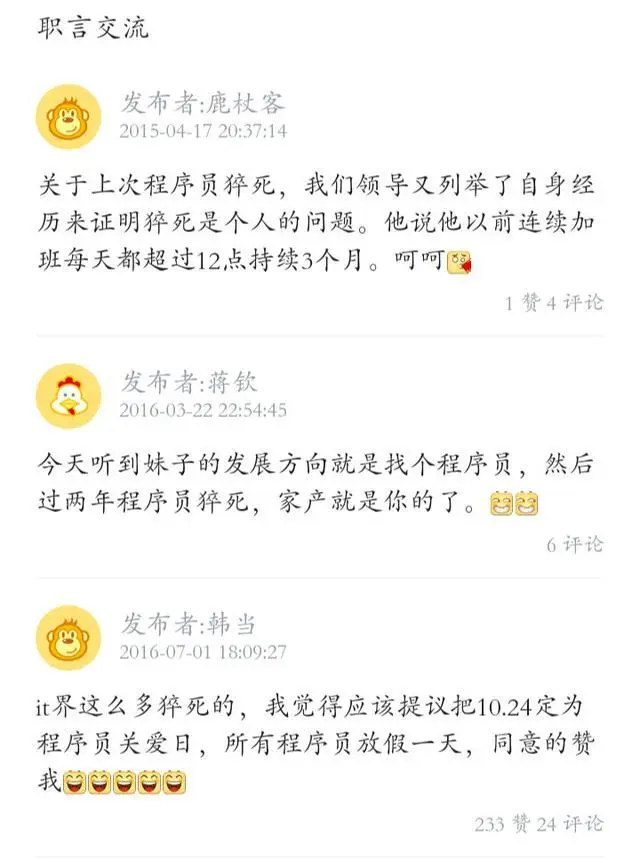
Task: View the 6 评论 on 蒋钦's post
Action: (575, 545)
